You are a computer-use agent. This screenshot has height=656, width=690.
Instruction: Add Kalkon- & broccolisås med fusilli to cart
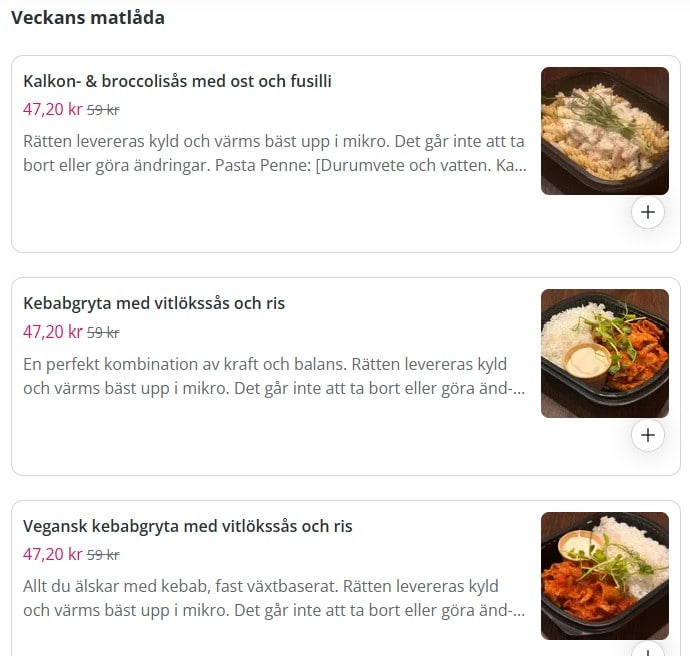coord(648,212)
